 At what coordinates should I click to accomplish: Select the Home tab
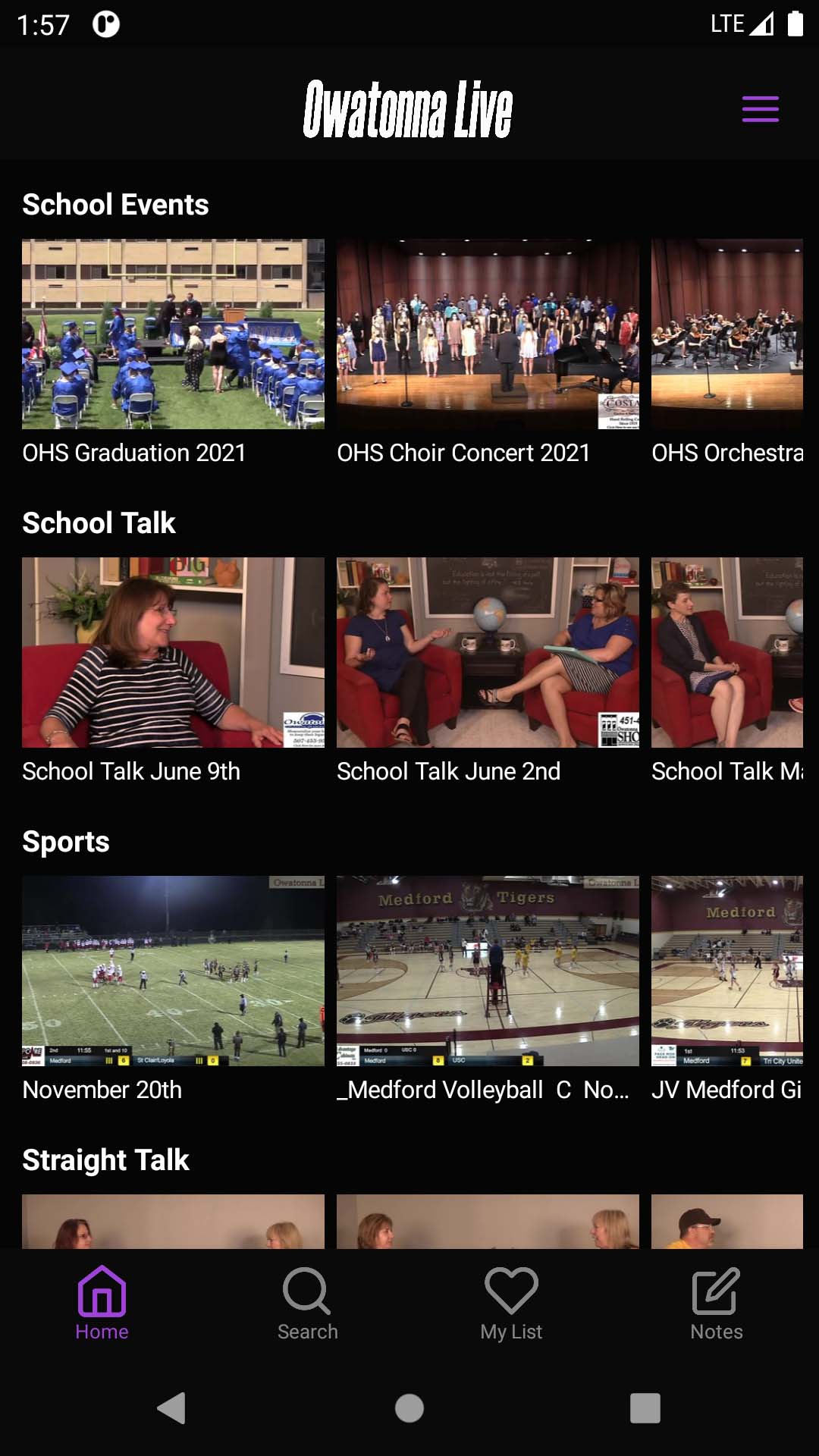coord(102,1304)
